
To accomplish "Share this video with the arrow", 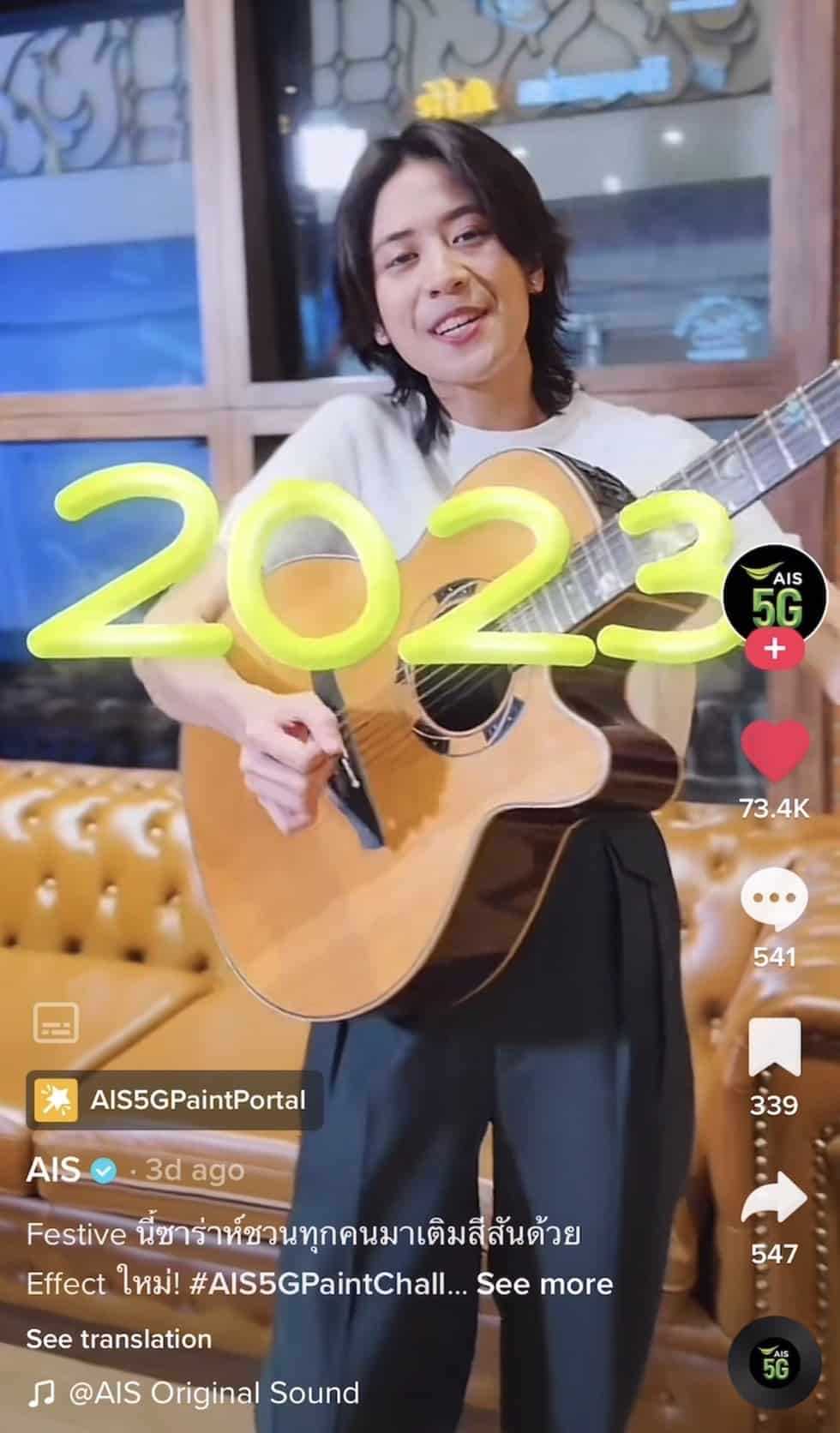I will pos(775,1196).
